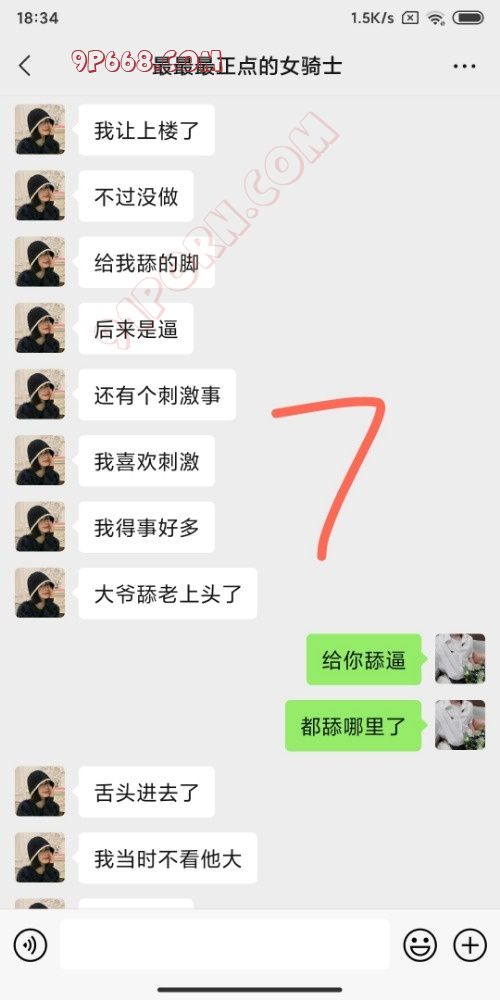The width and height of the screenshot is (500, 1000).
Task: Open the emoji picker
Action: (420, 945)
